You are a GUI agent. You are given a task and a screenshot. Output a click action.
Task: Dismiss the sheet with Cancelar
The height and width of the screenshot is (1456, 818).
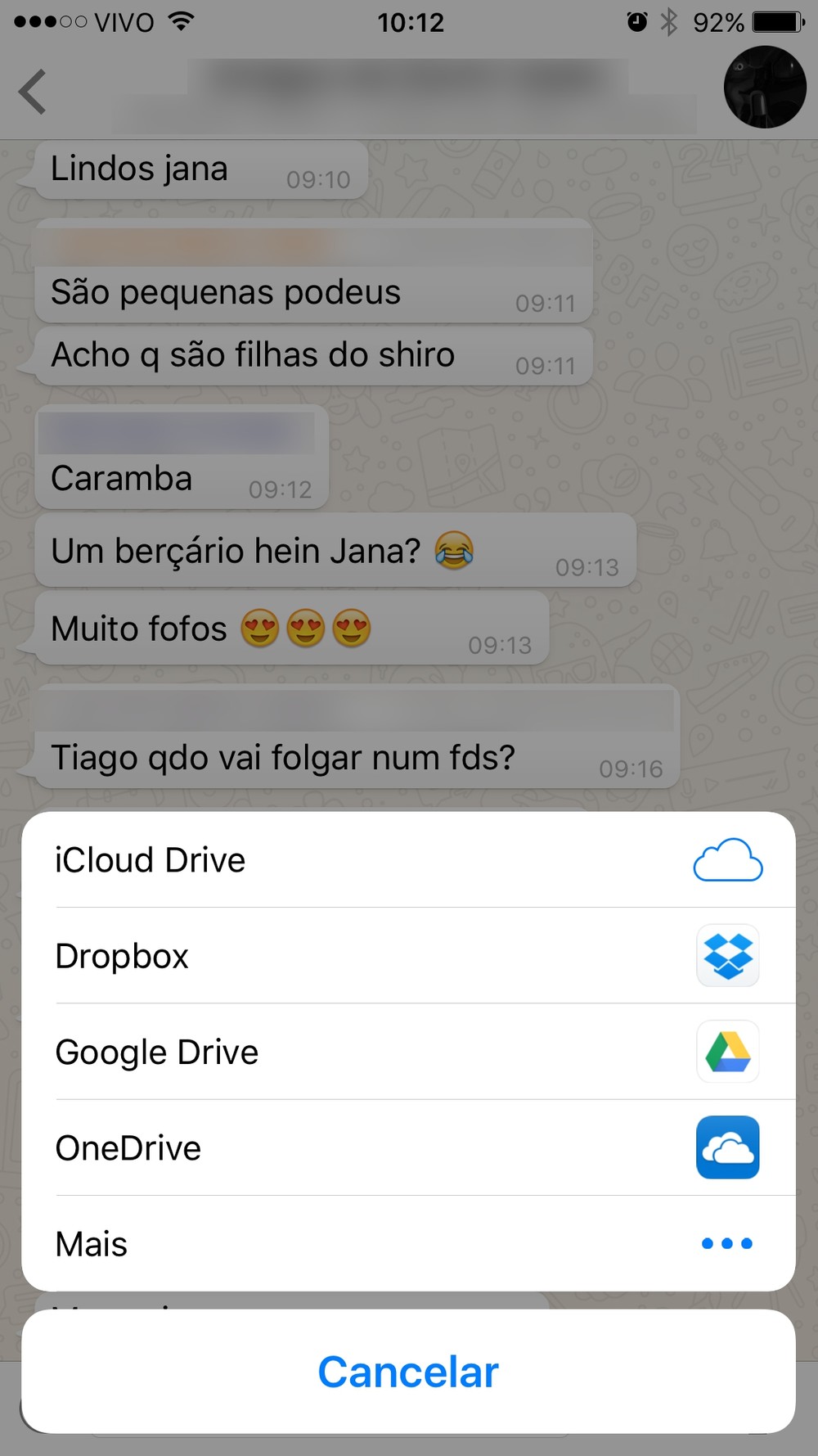(x=407, y=1372)
